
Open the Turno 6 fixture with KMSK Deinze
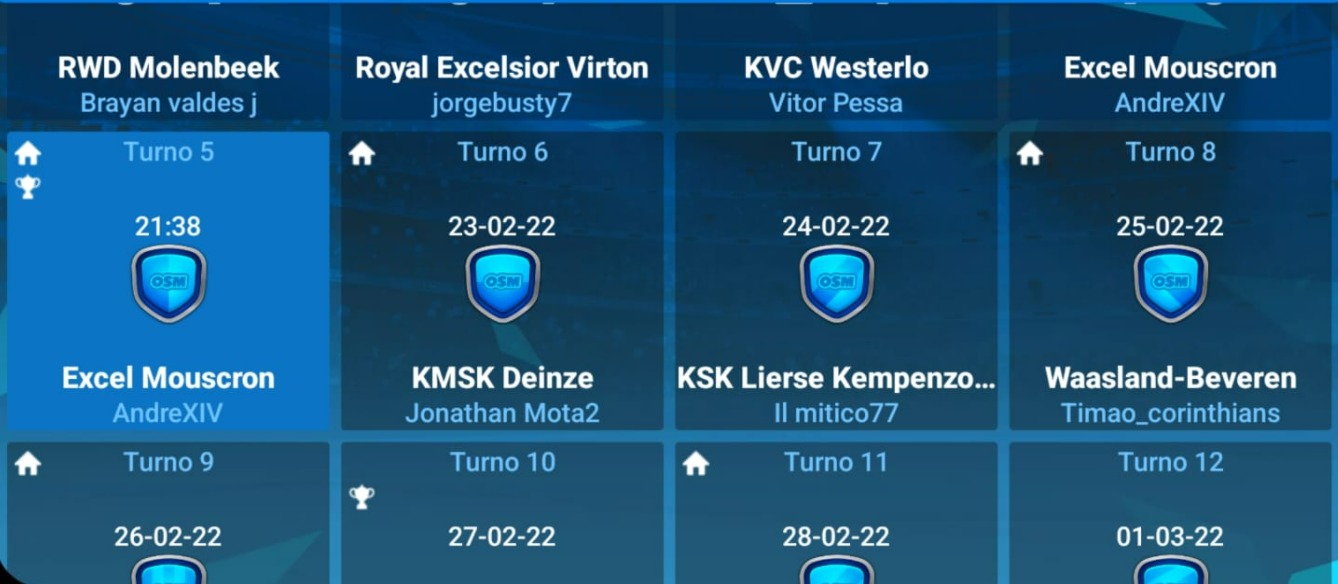(502, 282)
